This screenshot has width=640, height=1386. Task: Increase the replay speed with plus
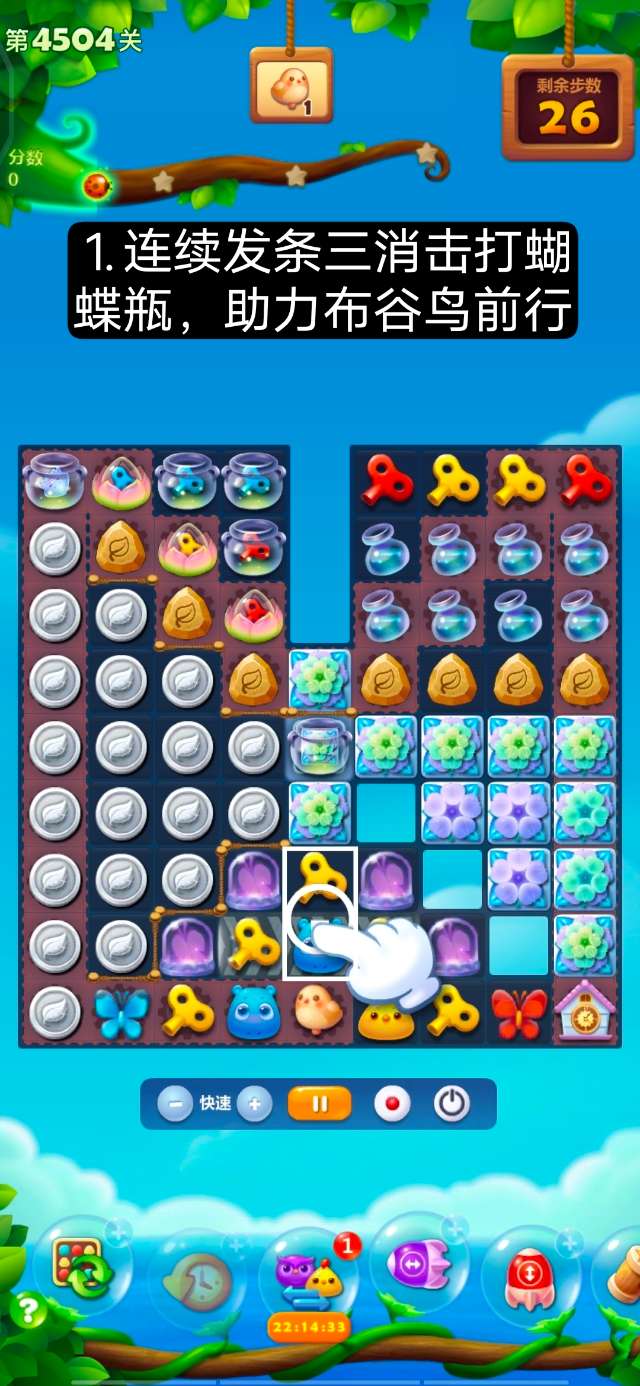254,1104
